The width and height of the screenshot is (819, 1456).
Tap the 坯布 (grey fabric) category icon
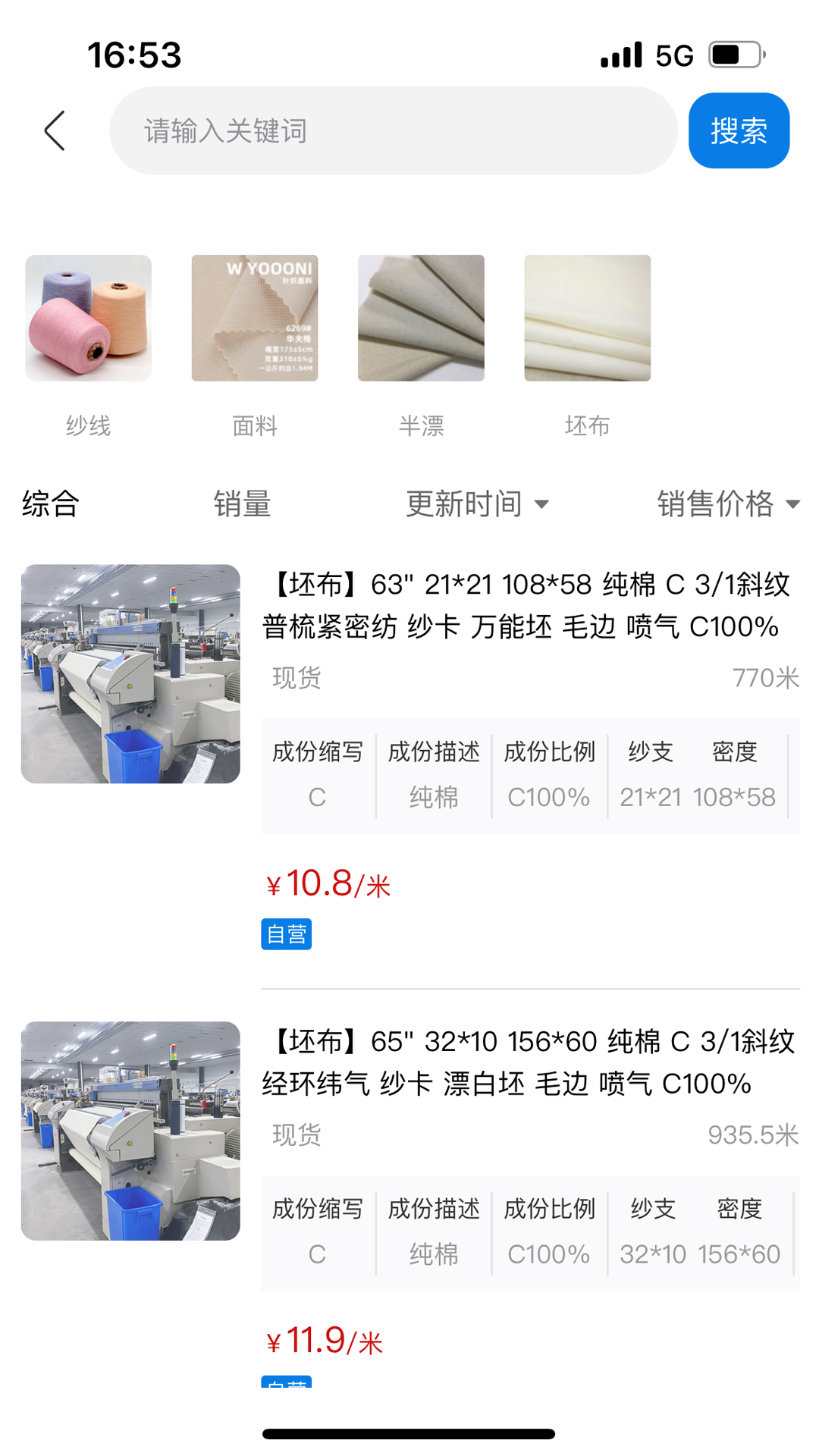[588, 318]
